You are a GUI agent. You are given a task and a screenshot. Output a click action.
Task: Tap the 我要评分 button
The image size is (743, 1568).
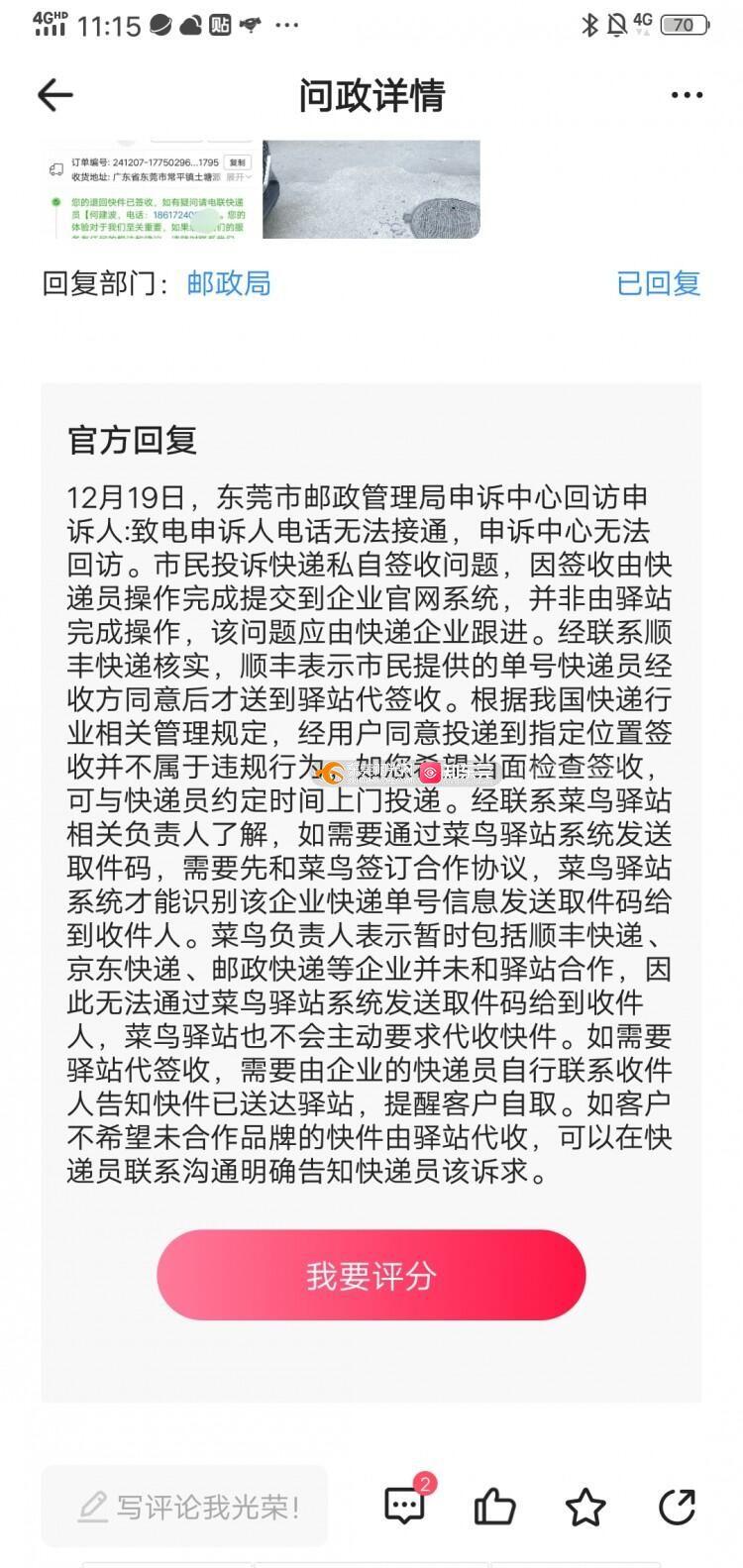pyautogui.click(x=371, y=1276)
